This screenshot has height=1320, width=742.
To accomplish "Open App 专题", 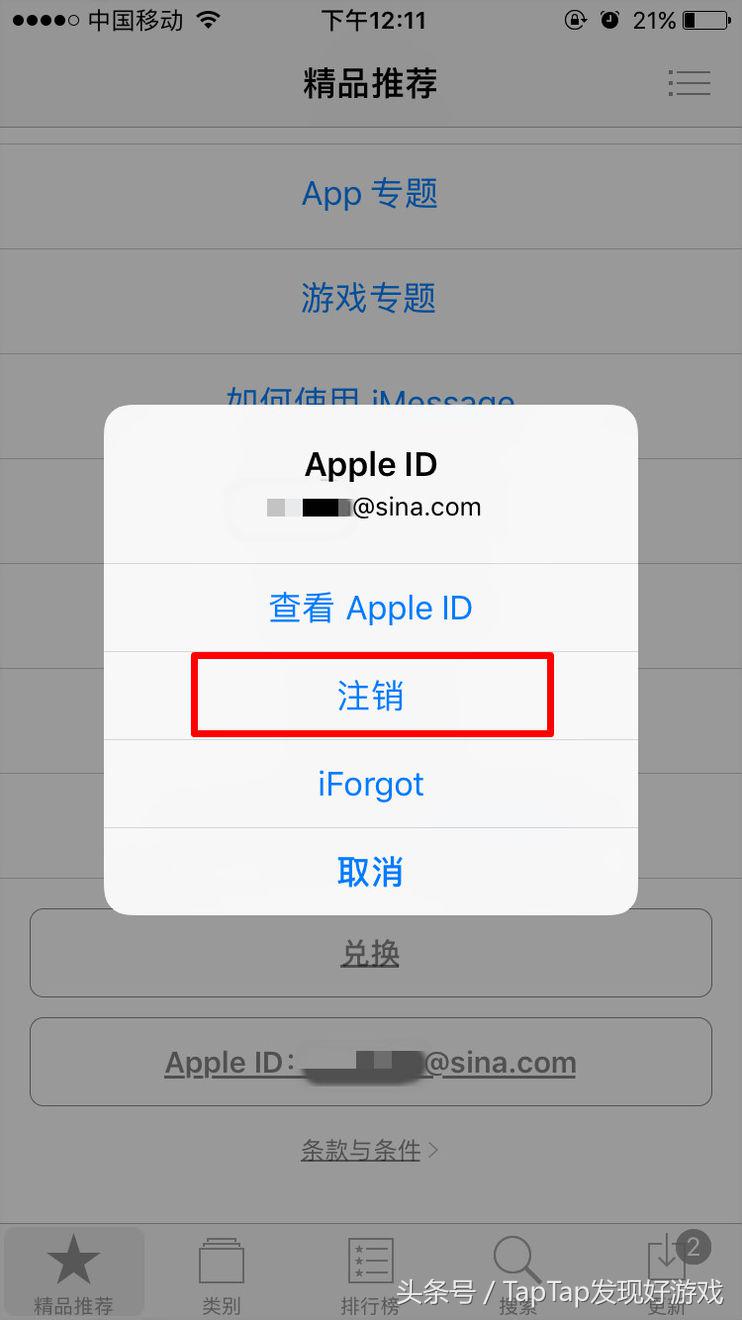I will click(370, 193).
